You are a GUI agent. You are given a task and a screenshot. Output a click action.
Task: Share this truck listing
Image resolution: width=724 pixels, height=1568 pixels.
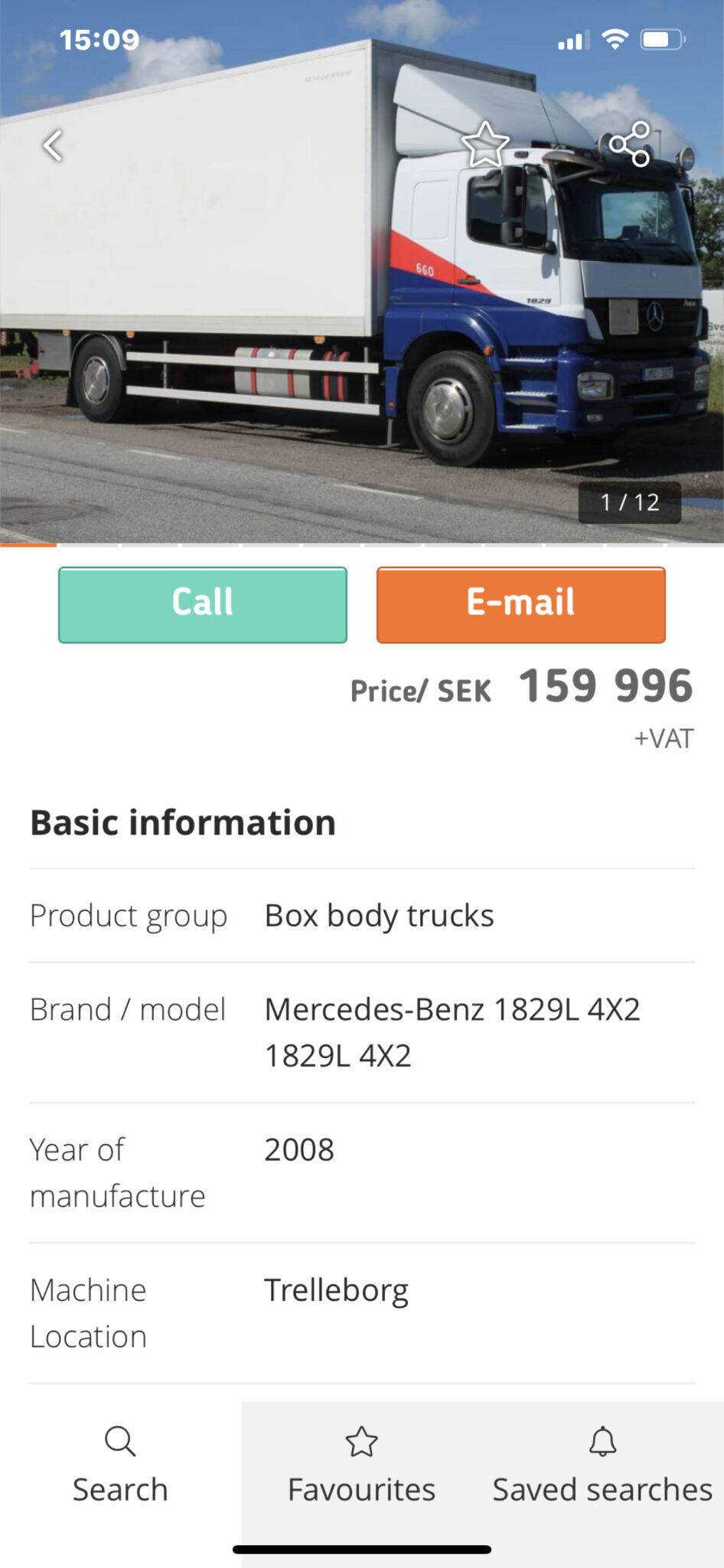[630, 144]
